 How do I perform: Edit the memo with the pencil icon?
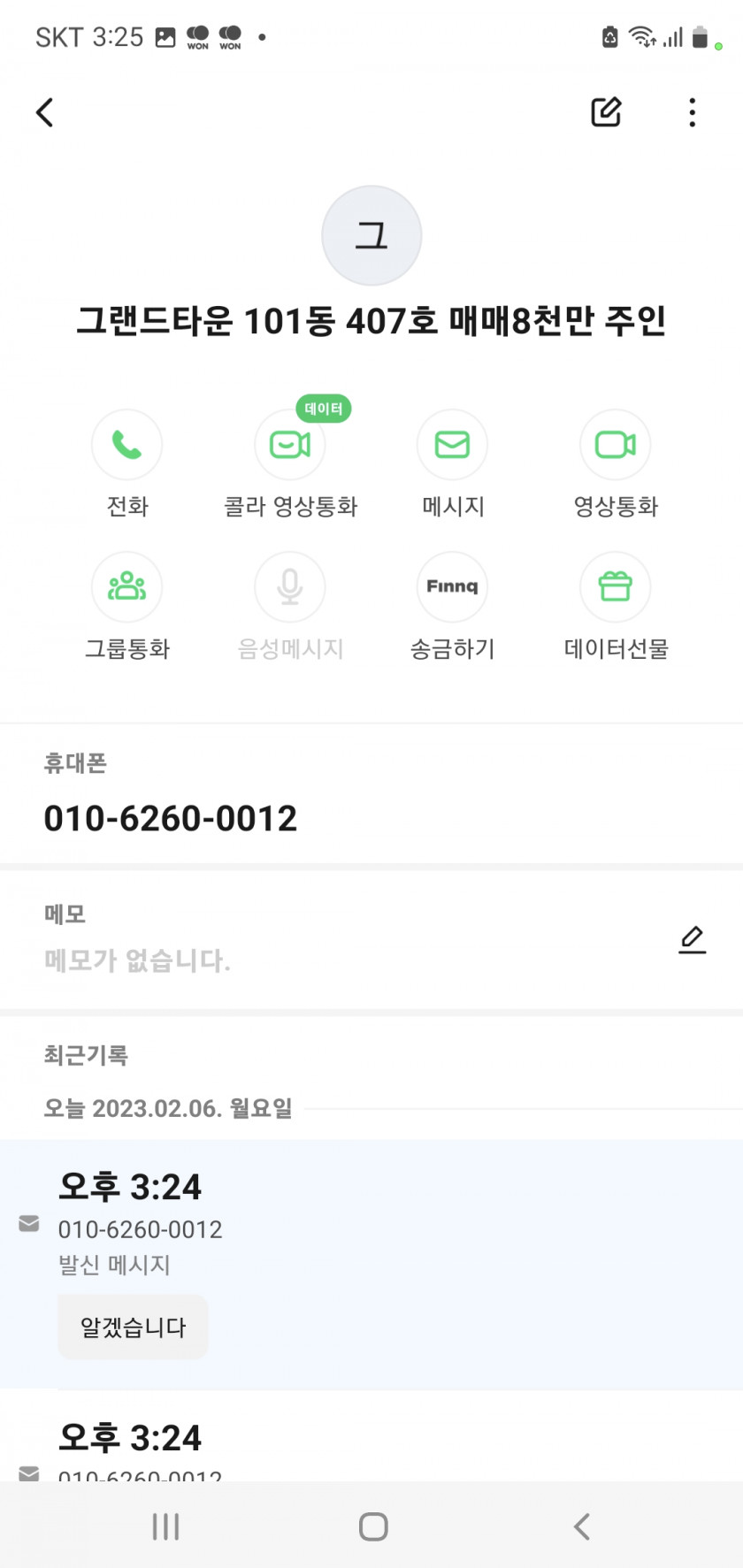692,939
